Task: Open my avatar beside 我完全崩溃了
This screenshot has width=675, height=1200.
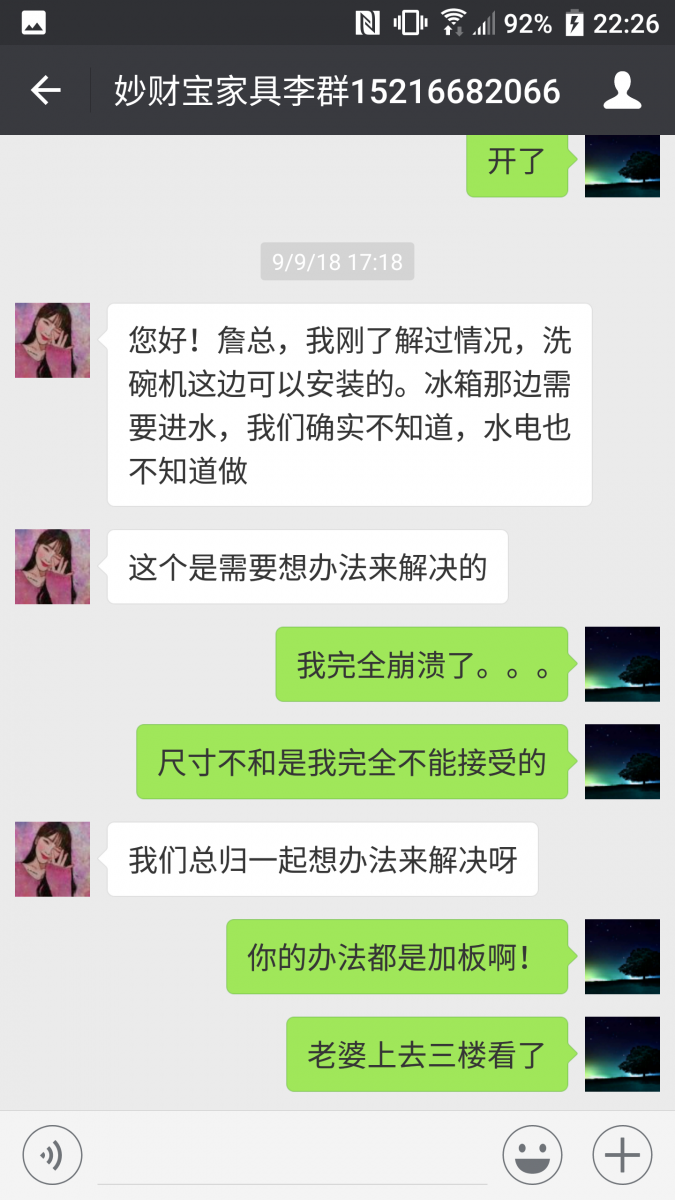Action: coord(622,664)
